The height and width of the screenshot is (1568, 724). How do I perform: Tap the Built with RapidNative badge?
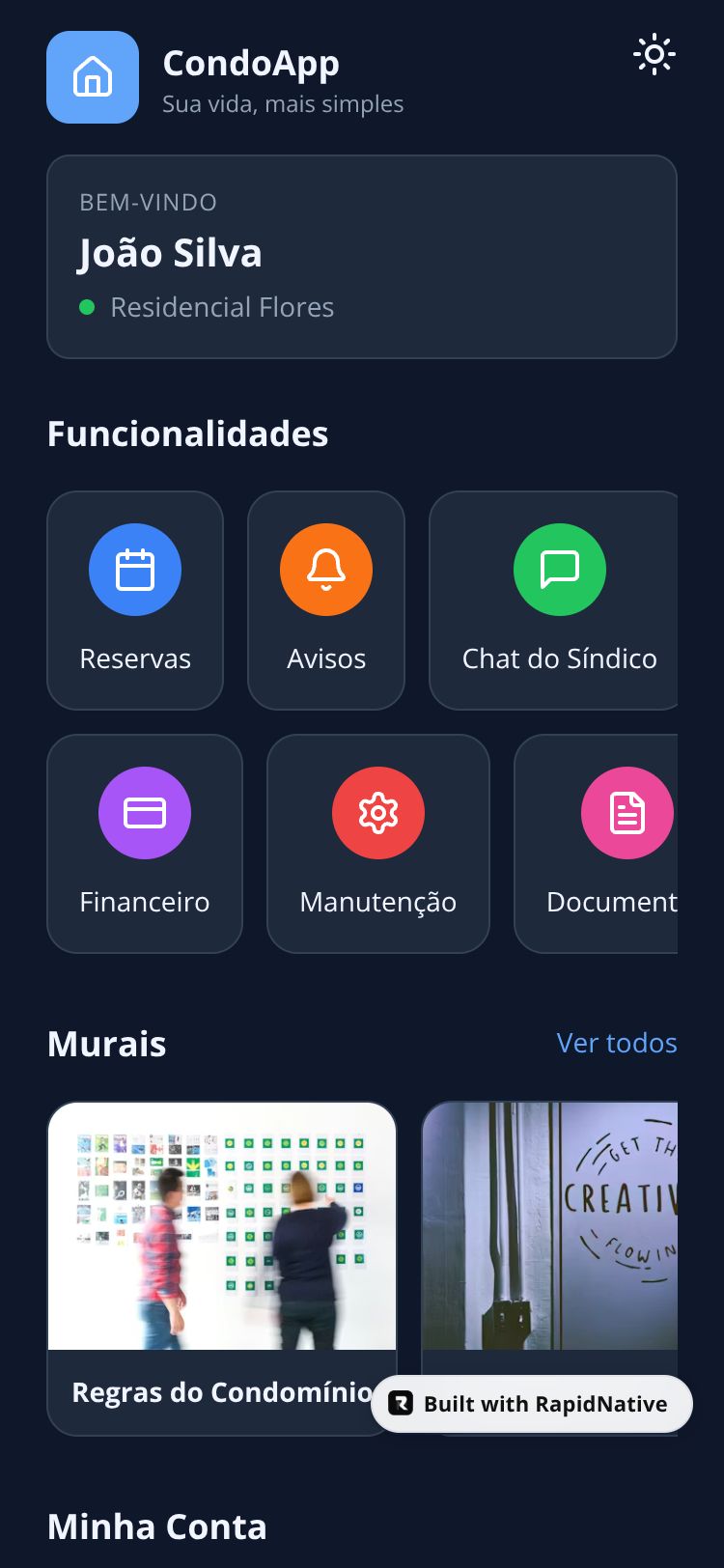coord(532,1404)
